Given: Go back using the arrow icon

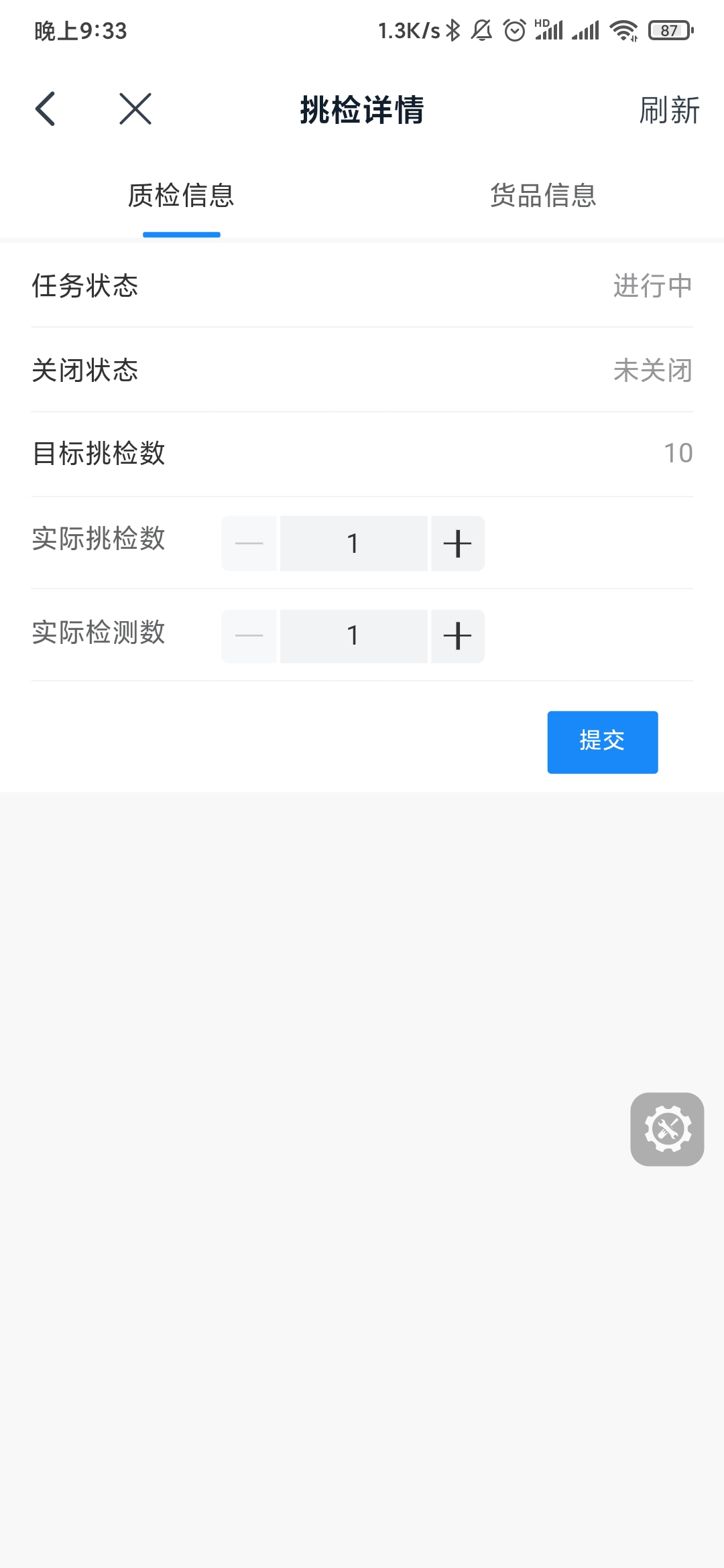Looking at the screenshot, I should pyautogui.click(x=46, y=109).
